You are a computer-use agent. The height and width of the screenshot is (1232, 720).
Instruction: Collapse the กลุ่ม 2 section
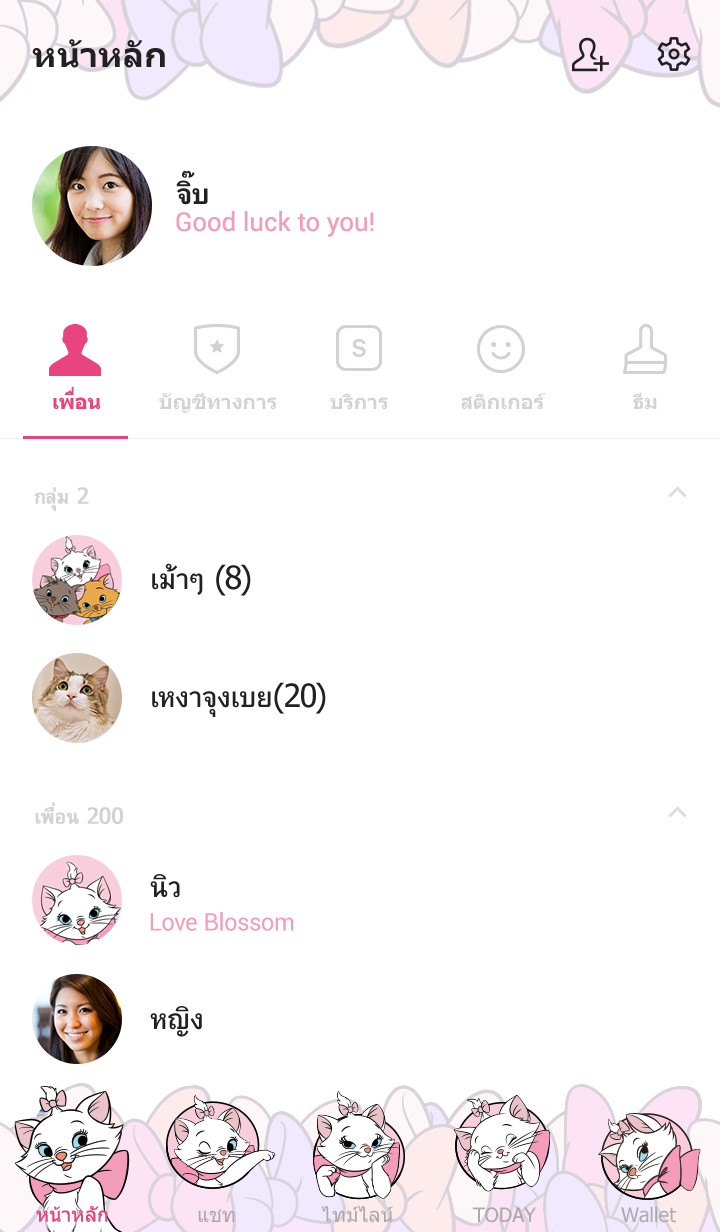677,492
